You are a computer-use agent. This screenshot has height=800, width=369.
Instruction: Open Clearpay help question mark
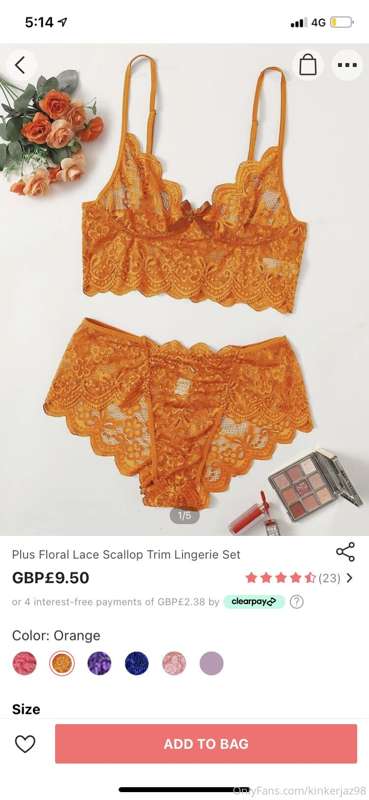coord(297,602)
